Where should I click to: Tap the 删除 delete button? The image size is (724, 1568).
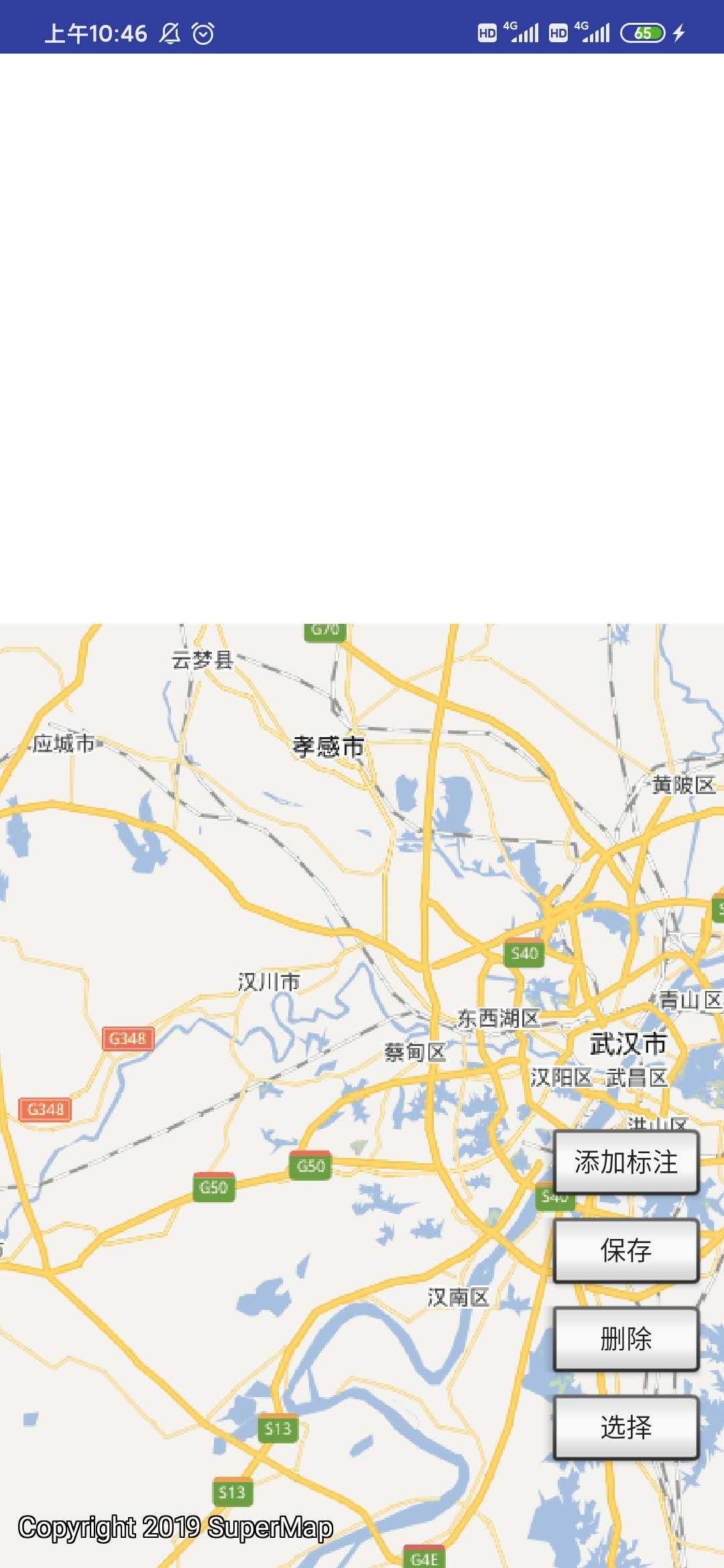click(626, 1340)
